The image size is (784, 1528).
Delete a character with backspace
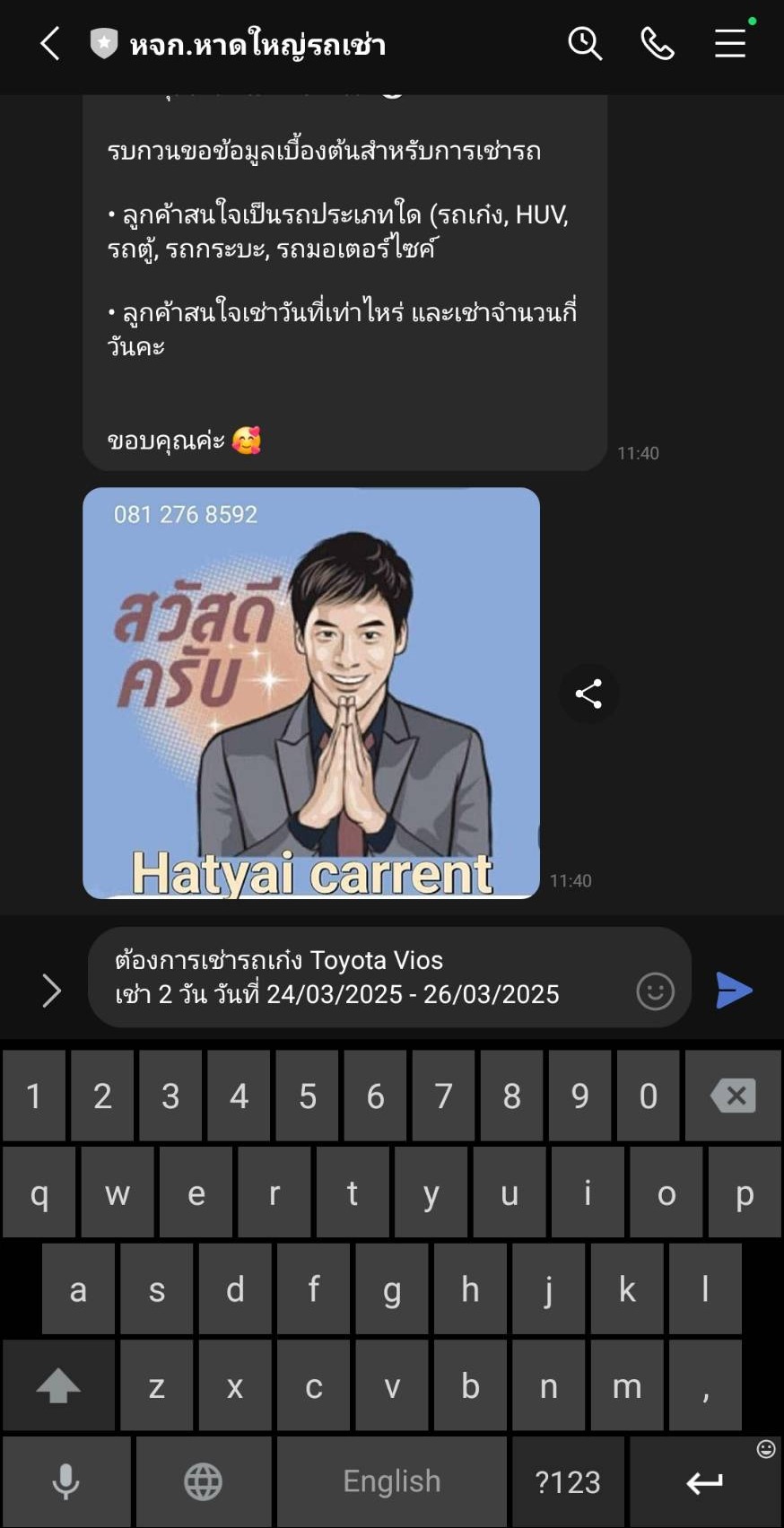coord(733,1096)
